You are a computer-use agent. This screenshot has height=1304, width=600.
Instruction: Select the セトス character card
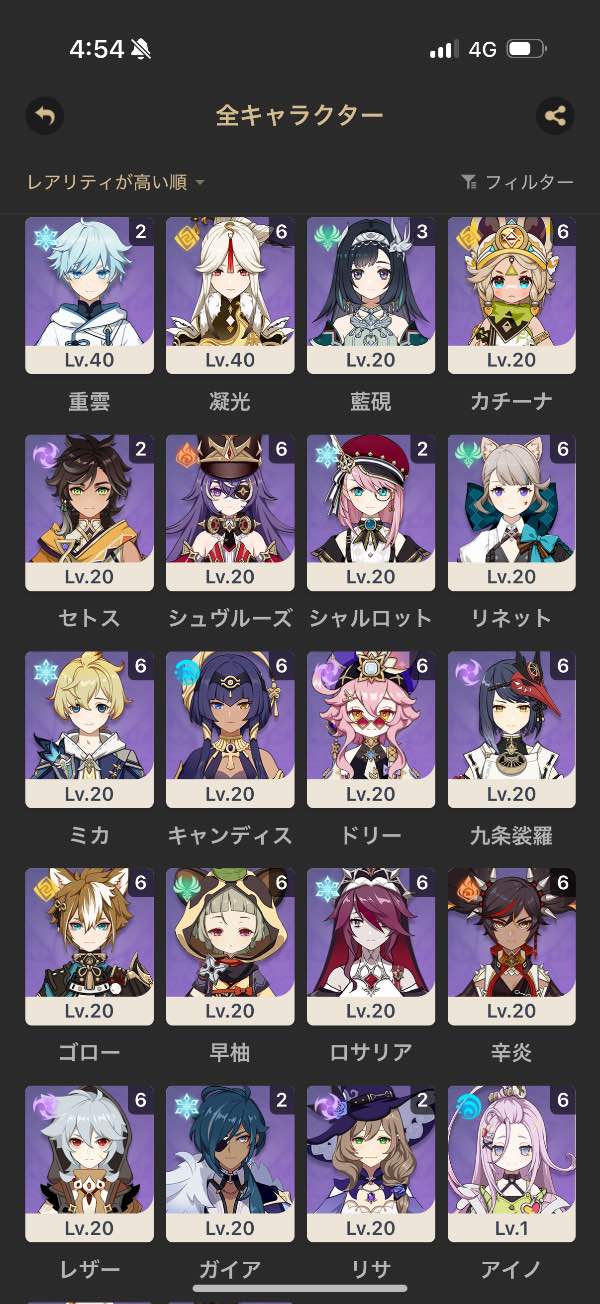point(89,512)
